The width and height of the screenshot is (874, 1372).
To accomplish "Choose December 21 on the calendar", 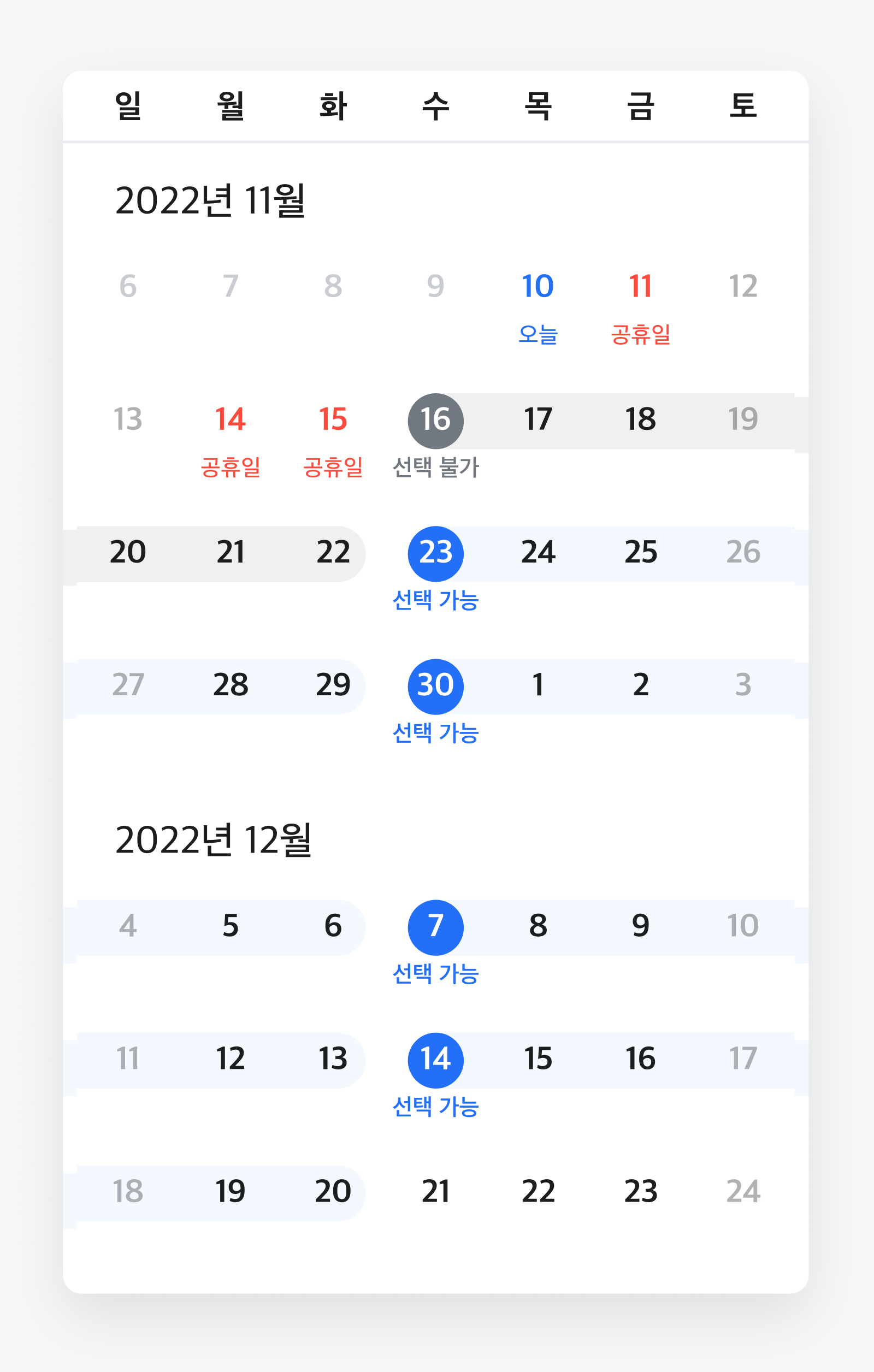I will point(435,1191).
